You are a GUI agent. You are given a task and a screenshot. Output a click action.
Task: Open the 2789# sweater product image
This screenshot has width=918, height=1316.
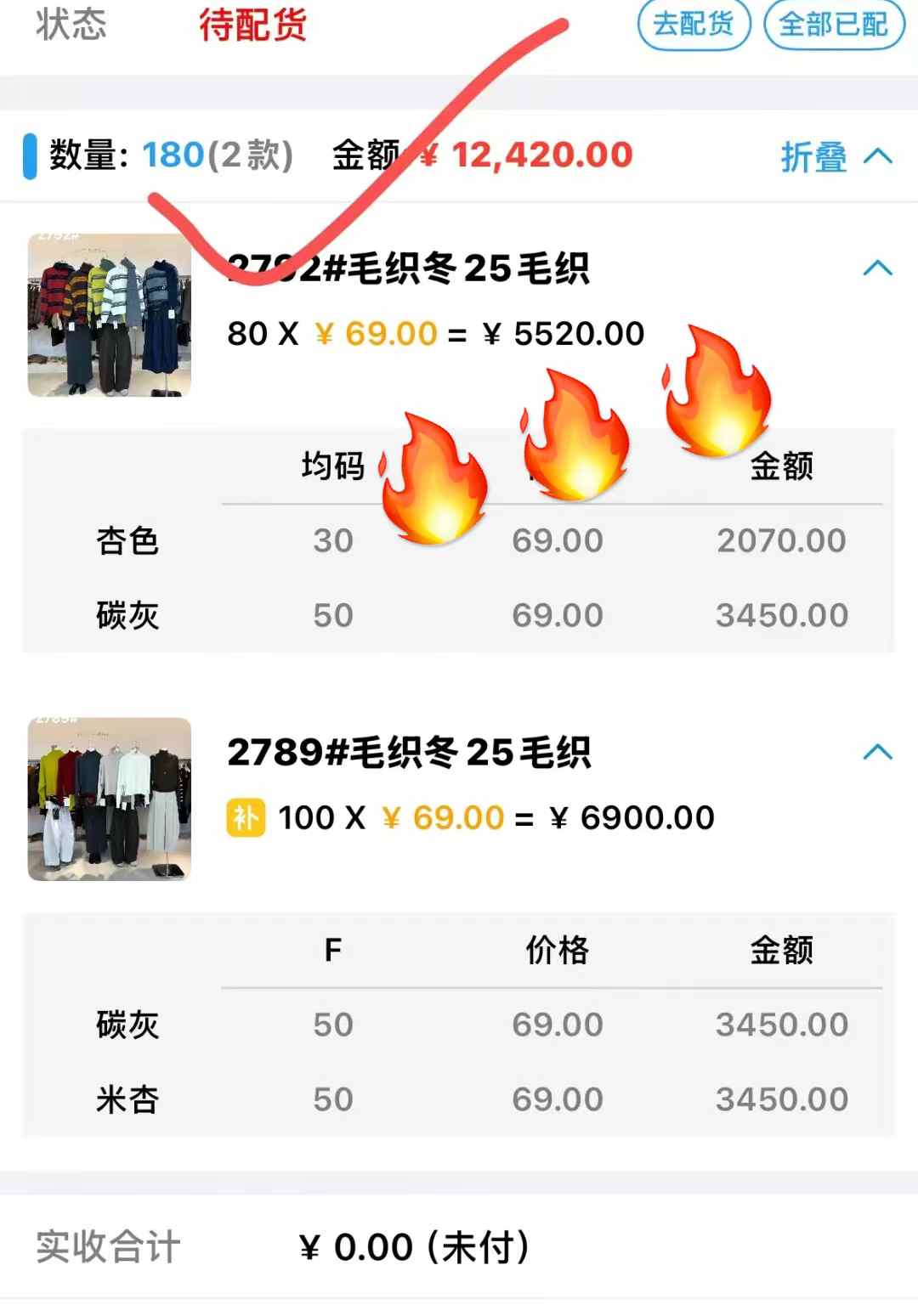(x=110, y=799)
